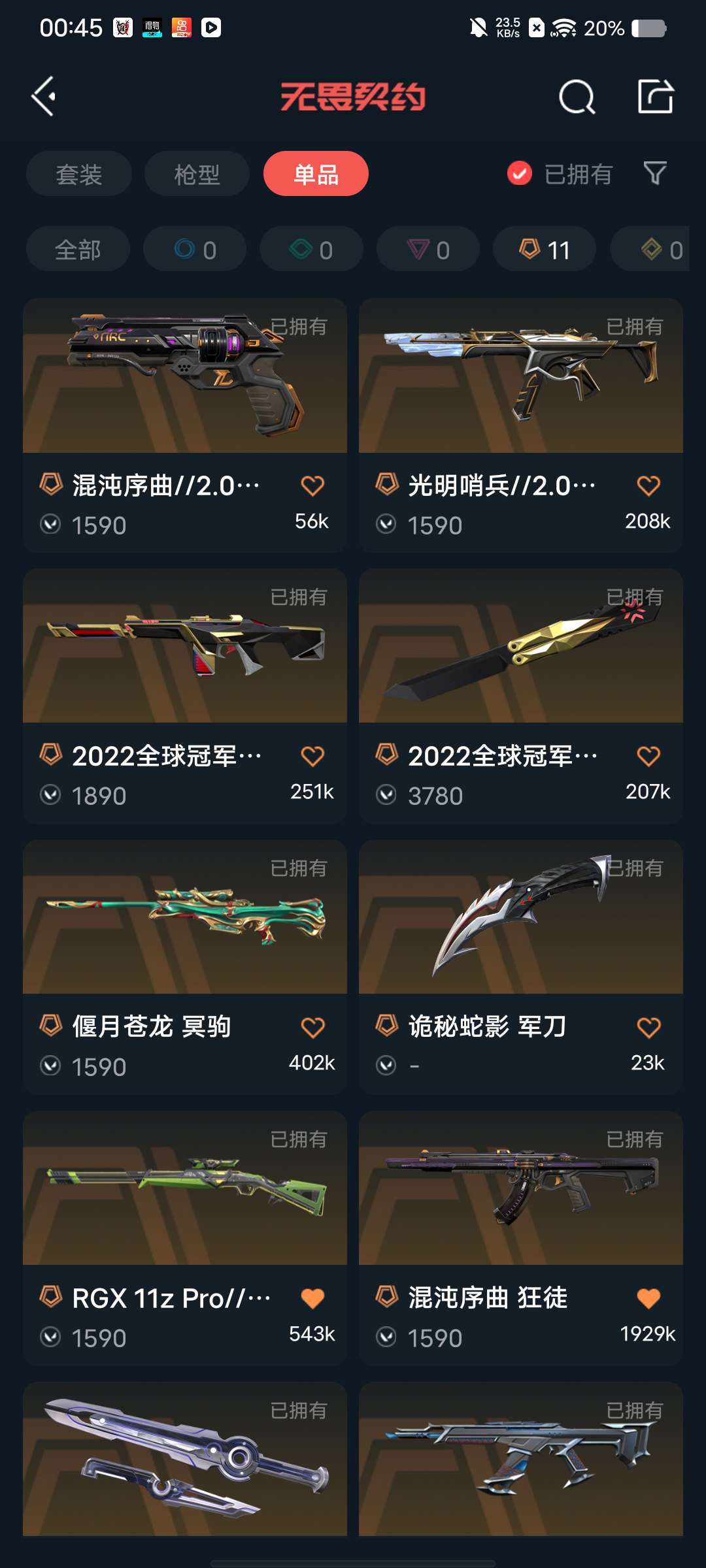Uncheck the 已拥有 filter checkbox
The width and height of the screenshot is (706, 1568).
click(520, 174)
